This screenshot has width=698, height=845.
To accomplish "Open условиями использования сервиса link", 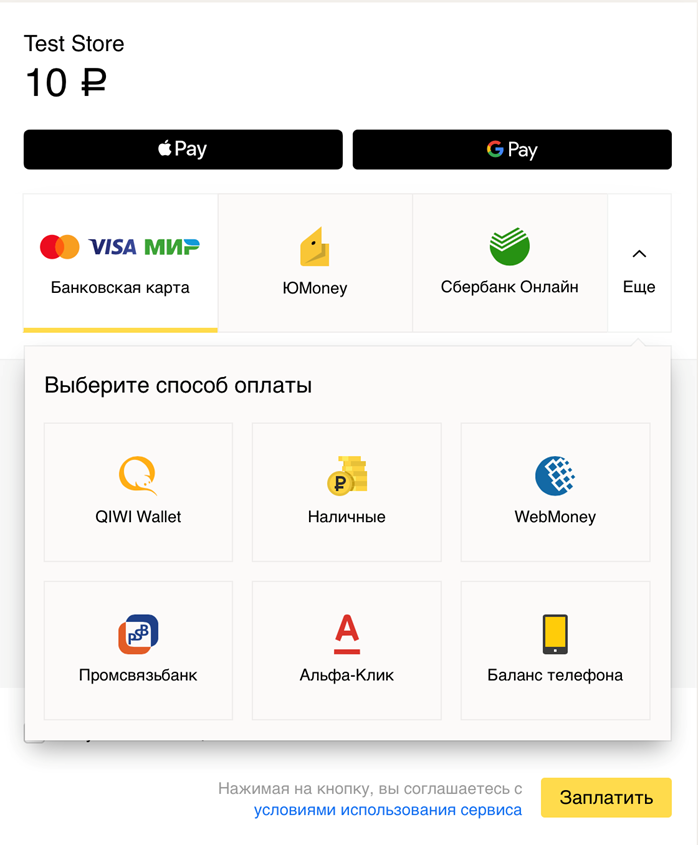I will tap(388, 810).
